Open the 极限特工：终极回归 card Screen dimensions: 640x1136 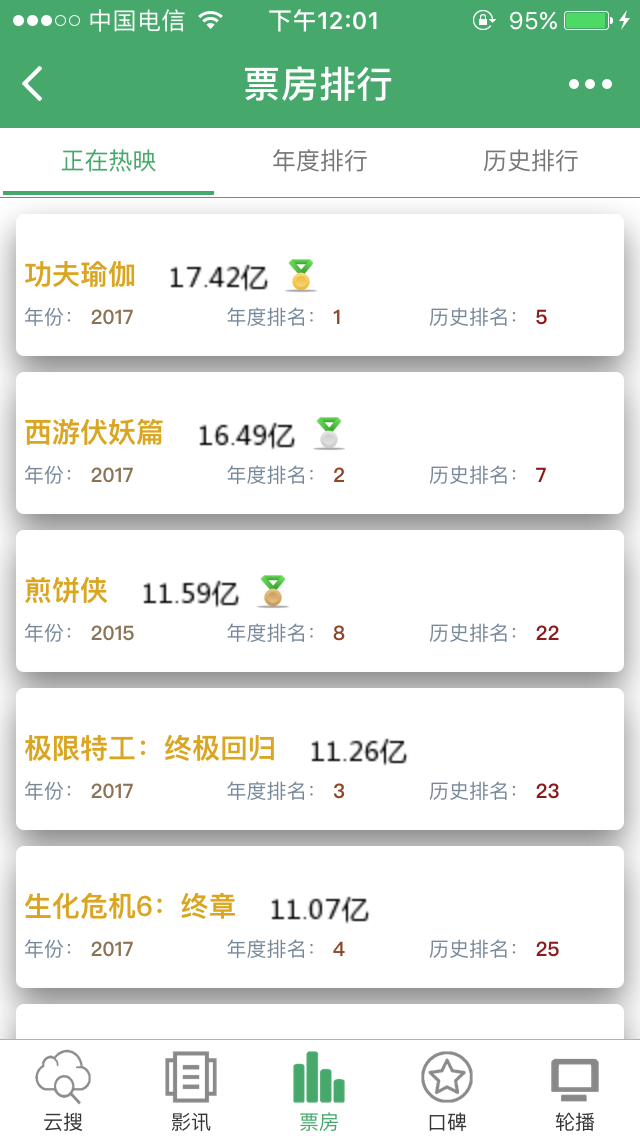click(320, 759)
